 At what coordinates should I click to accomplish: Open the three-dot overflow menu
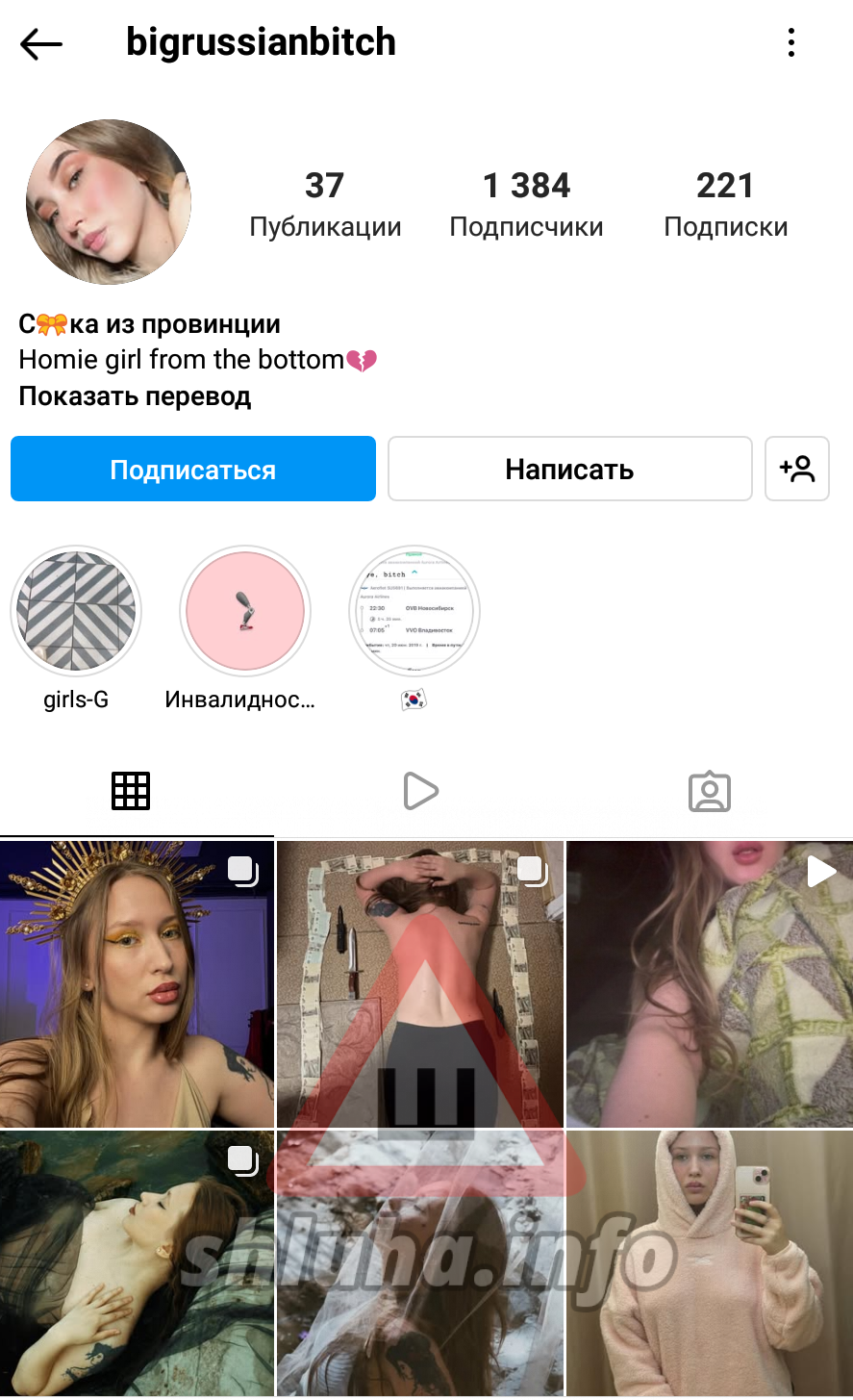click(790, 42)
